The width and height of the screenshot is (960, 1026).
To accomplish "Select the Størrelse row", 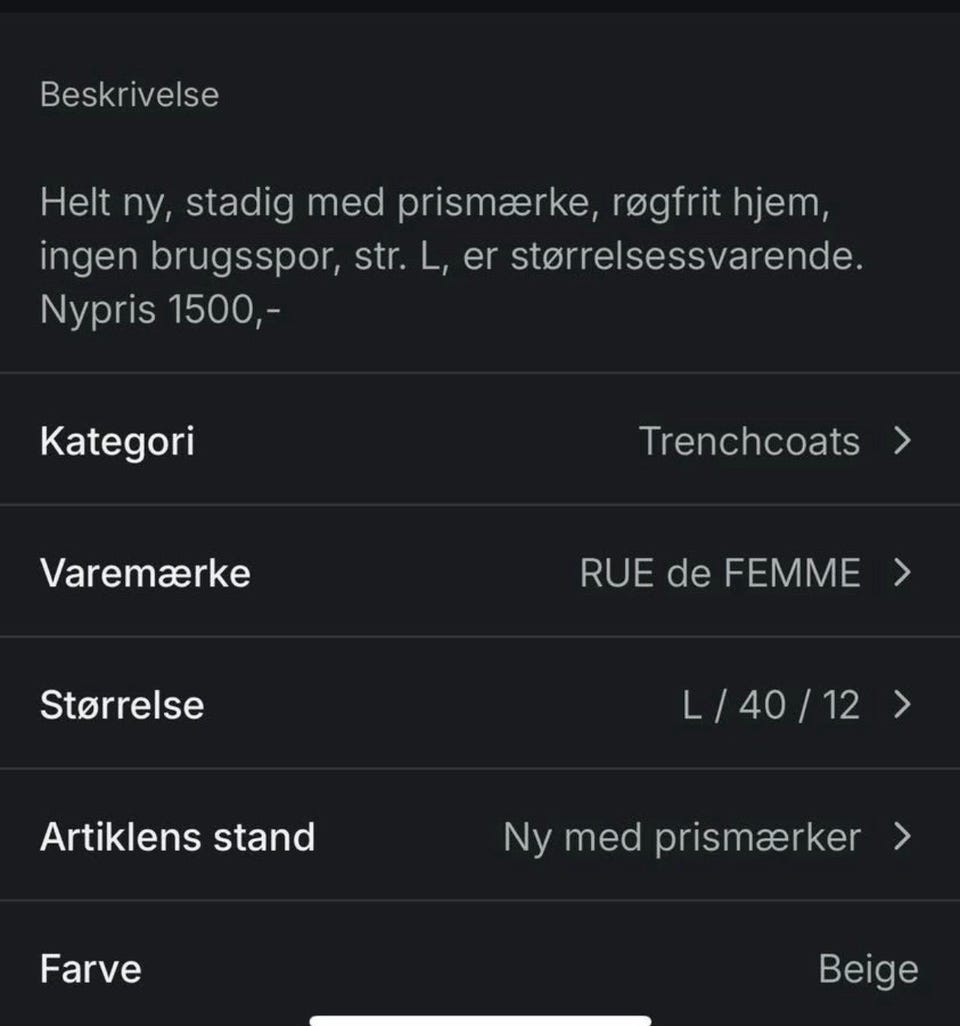I will tap(122, 705).
